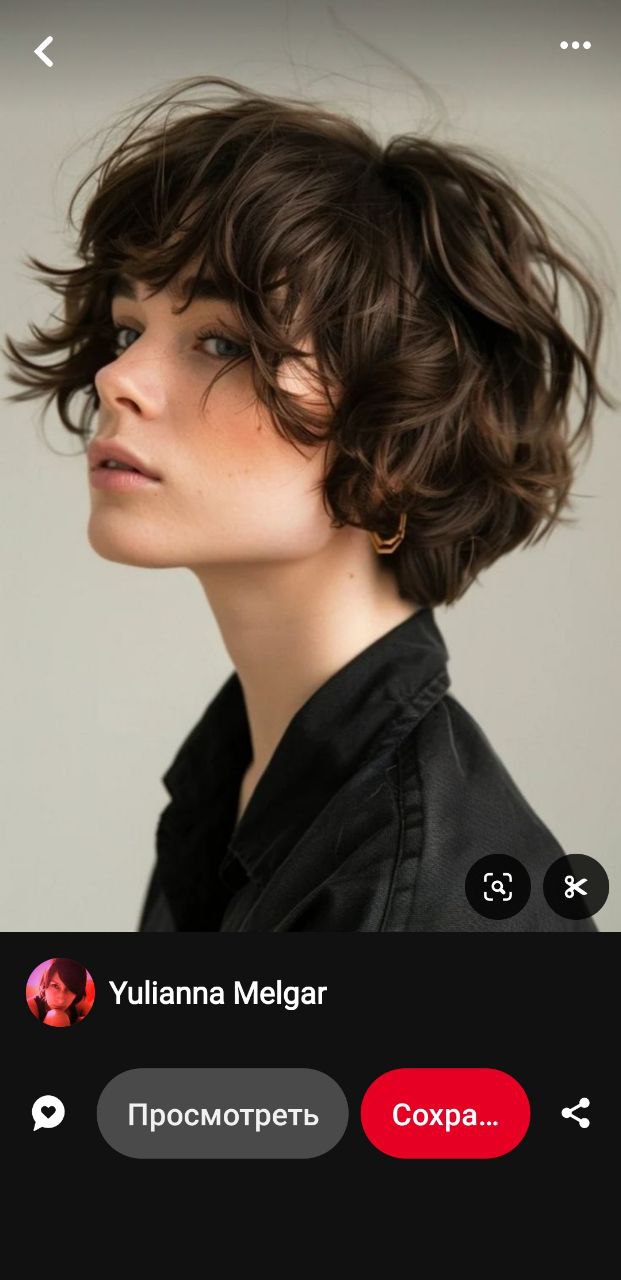
Task: Go back with the top-left arrow
Action: click(x=44, y=52)
